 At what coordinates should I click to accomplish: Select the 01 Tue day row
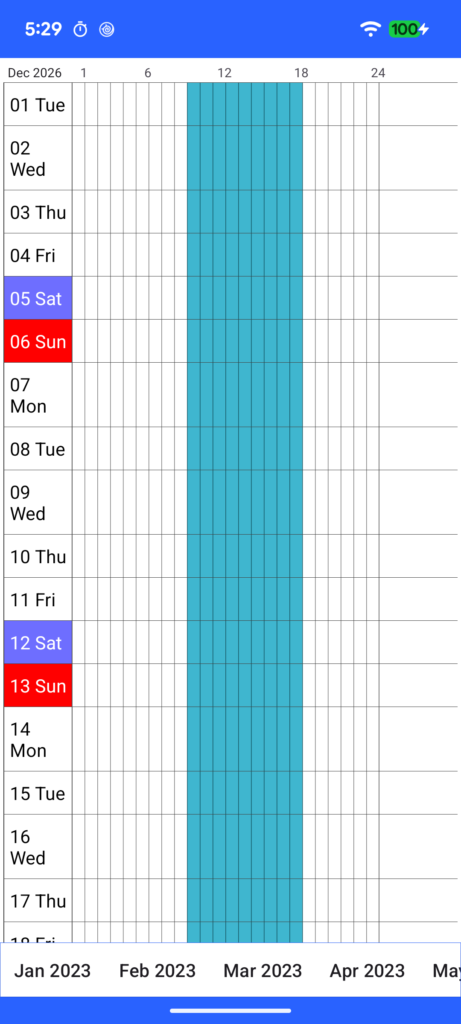click(x=38, y=104)
